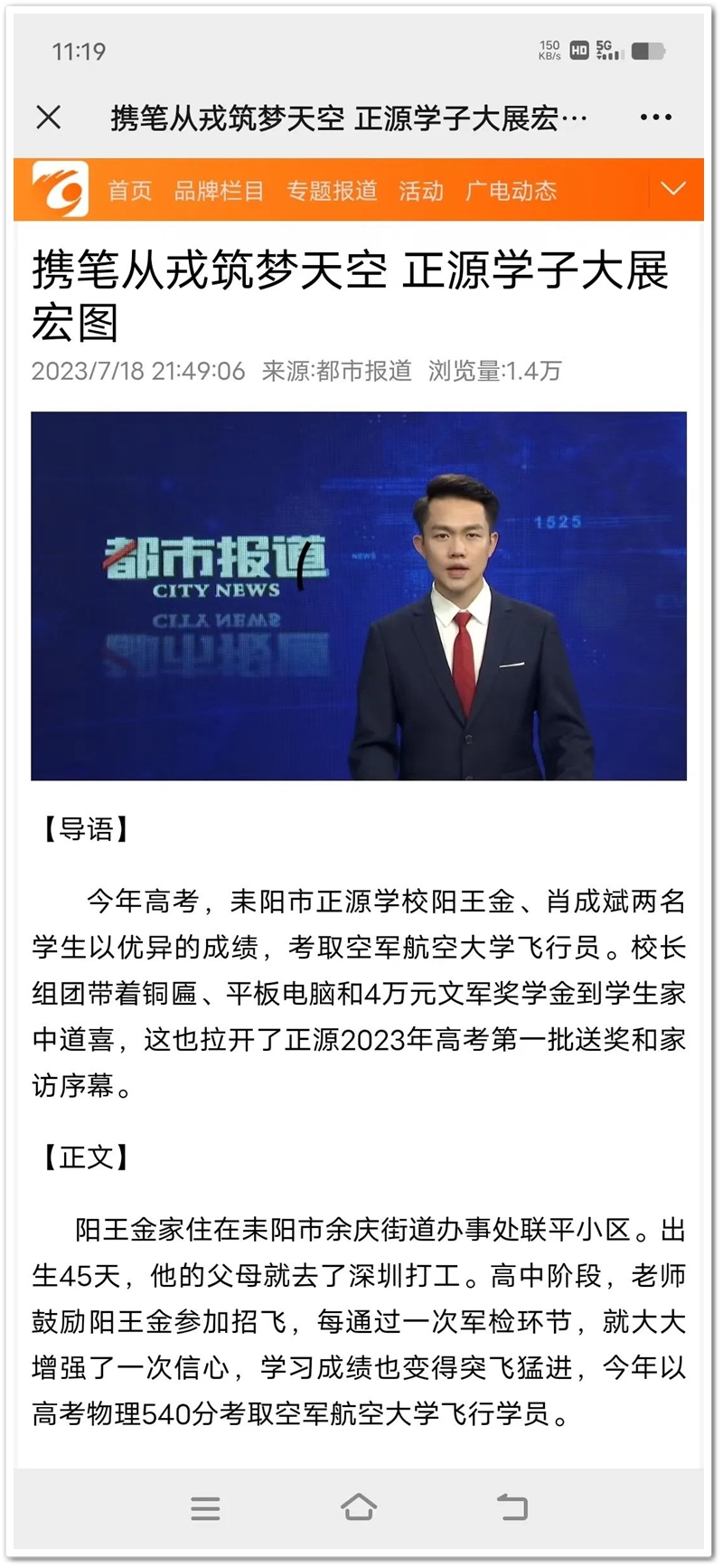Open the three-dot overflow menu
This screenshot has width=723, height=1568.
[655, 117]
